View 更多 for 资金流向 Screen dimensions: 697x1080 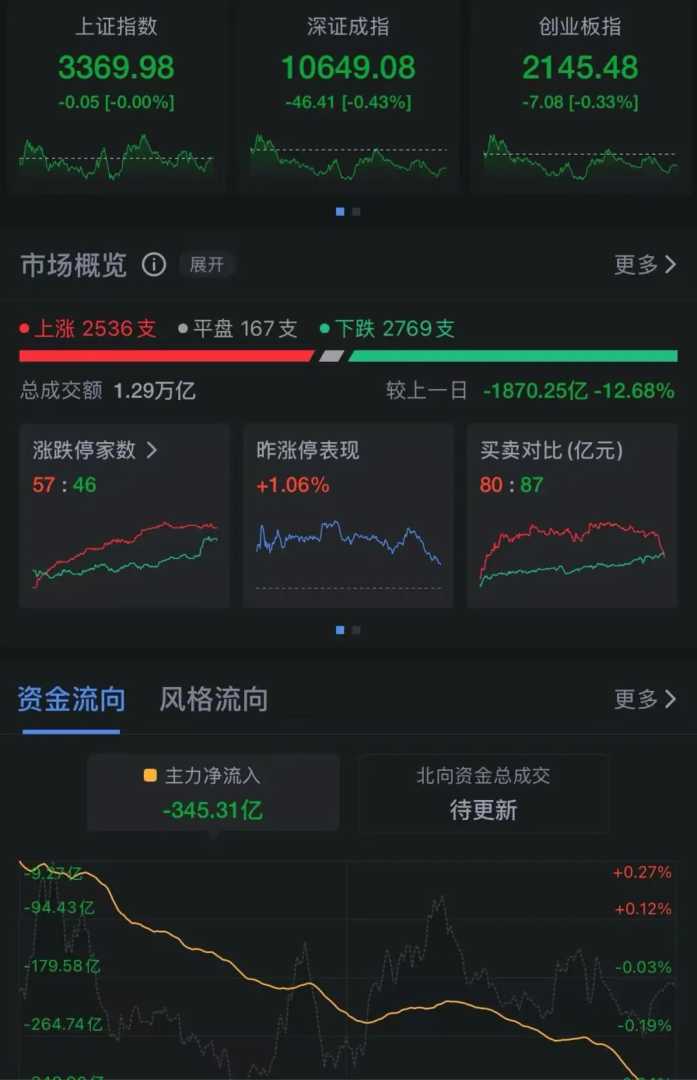pos(644,699)
